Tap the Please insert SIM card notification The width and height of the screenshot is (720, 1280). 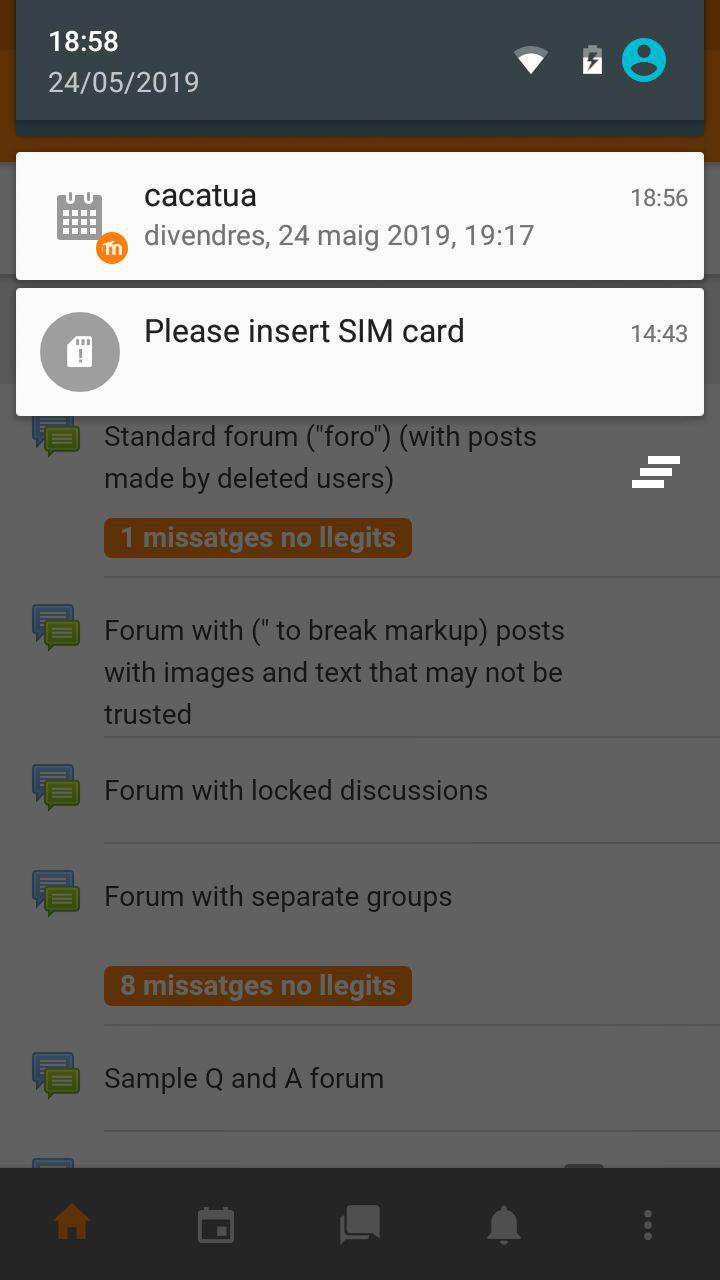click(x=360, y=352)
